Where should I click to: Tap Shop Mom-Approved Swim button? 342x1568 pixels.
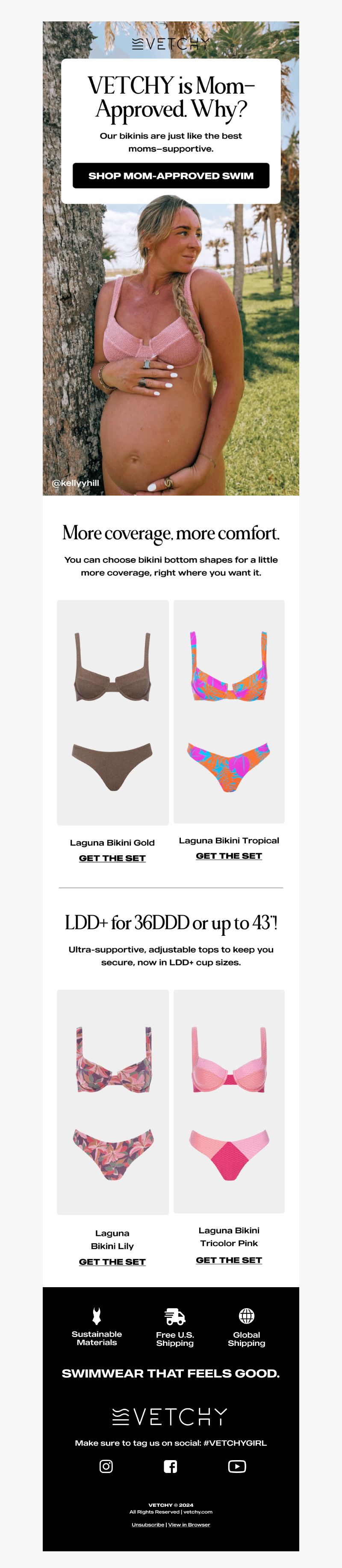(x=171, y=176)
